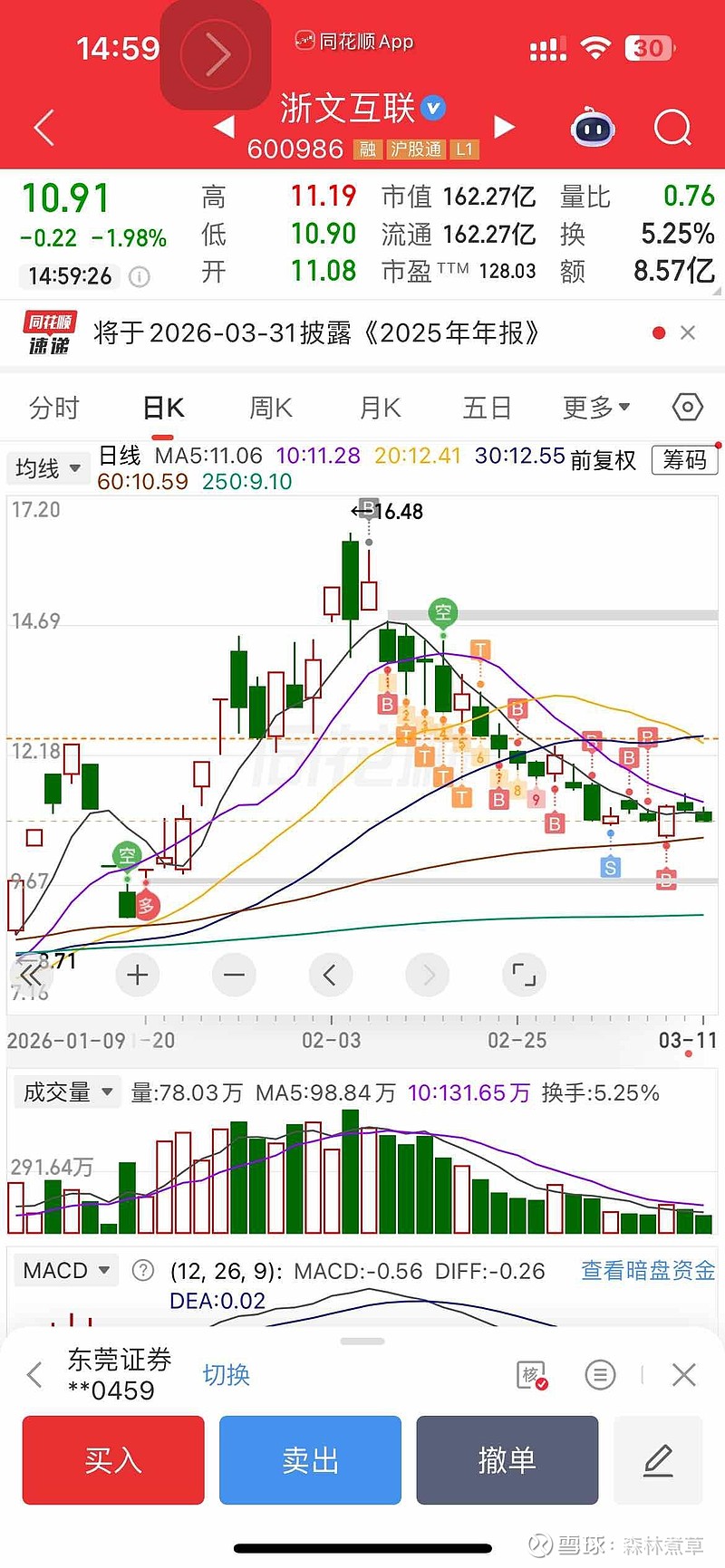Open chart settings hexagon icon
Viewport: 725px width, 1568px height.
point(688,408)
